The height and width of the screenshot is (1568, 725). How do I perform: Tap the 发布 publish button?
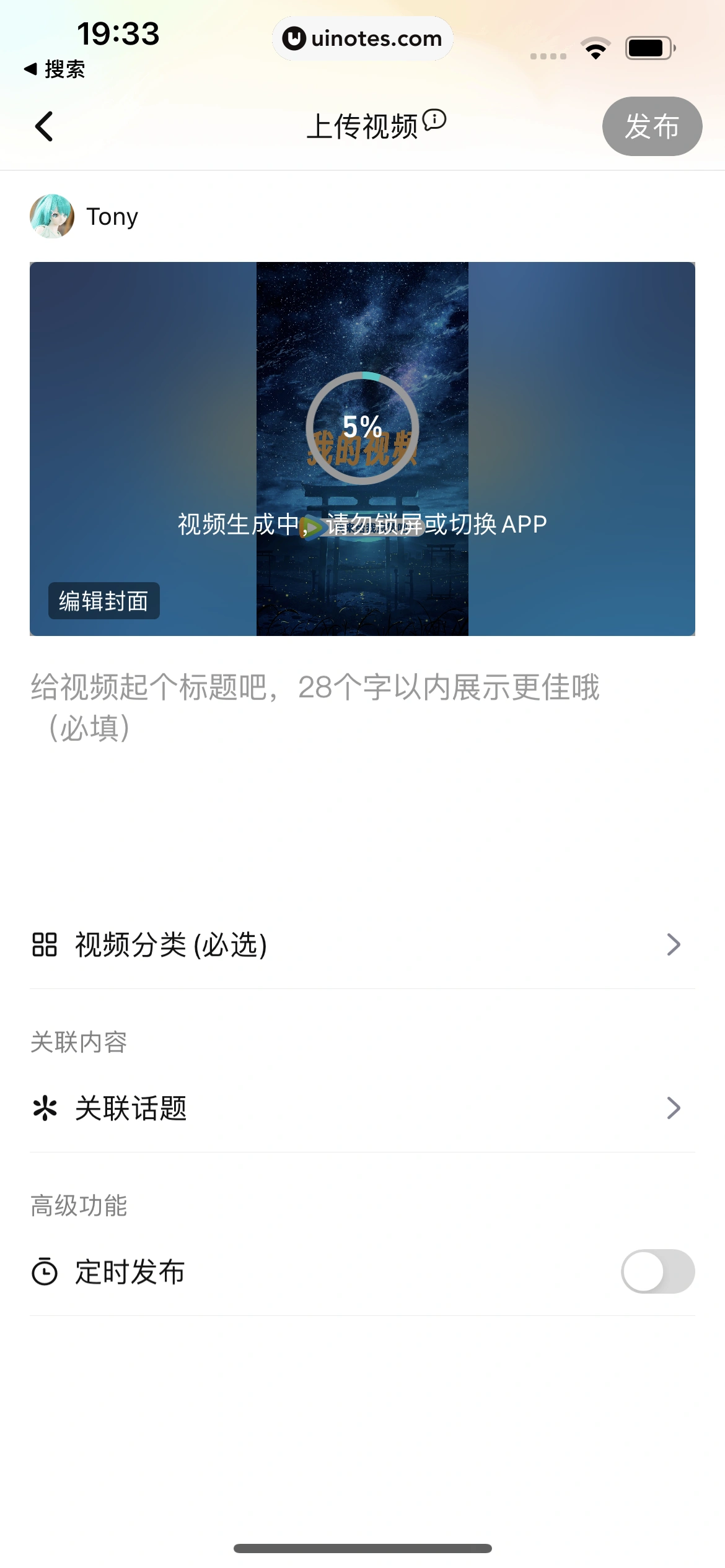pyautogui.click(x=651, y=126)
